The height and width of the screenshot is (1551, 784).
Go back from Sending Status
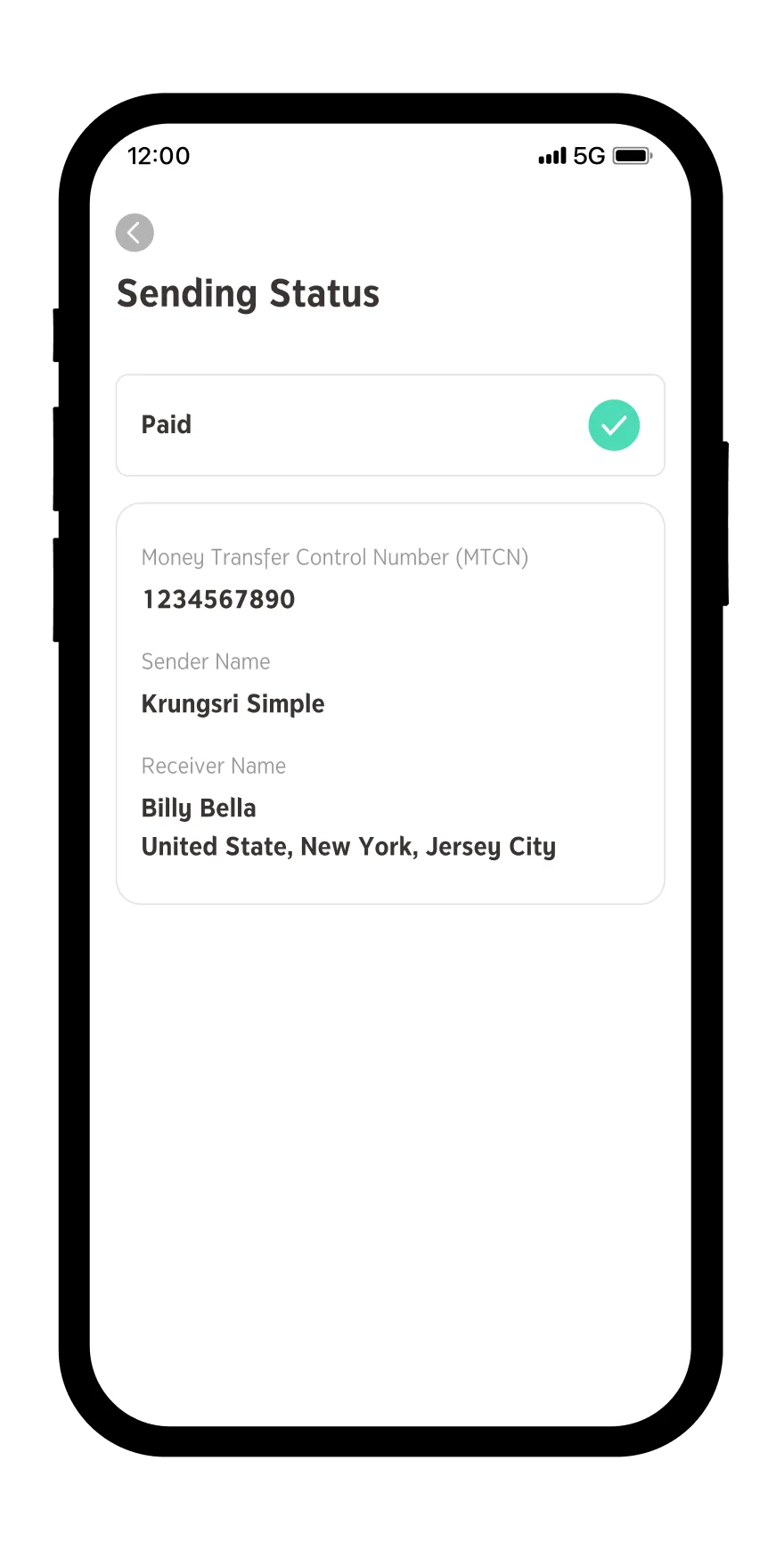point(135,233)
